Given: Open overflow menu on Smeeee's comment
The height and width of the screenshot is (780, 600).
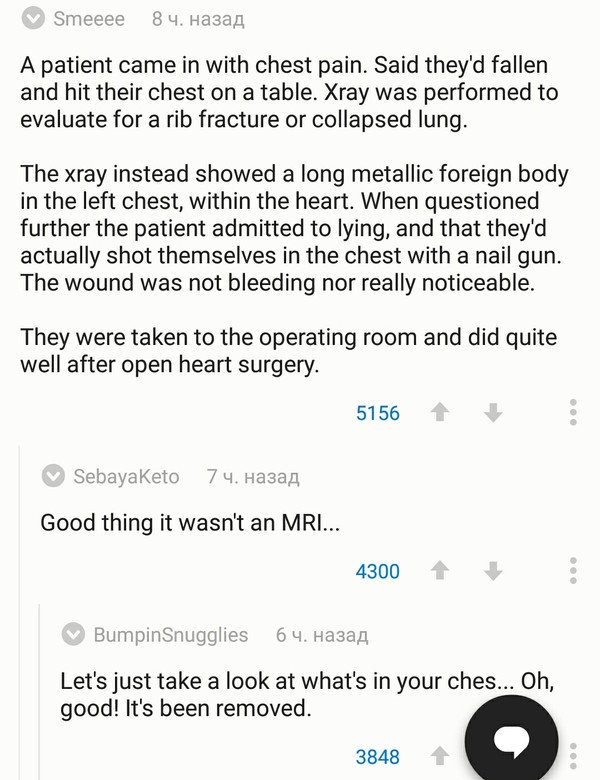Looking at the screenshot, I should pyautogui.click(x=572, y=412).
